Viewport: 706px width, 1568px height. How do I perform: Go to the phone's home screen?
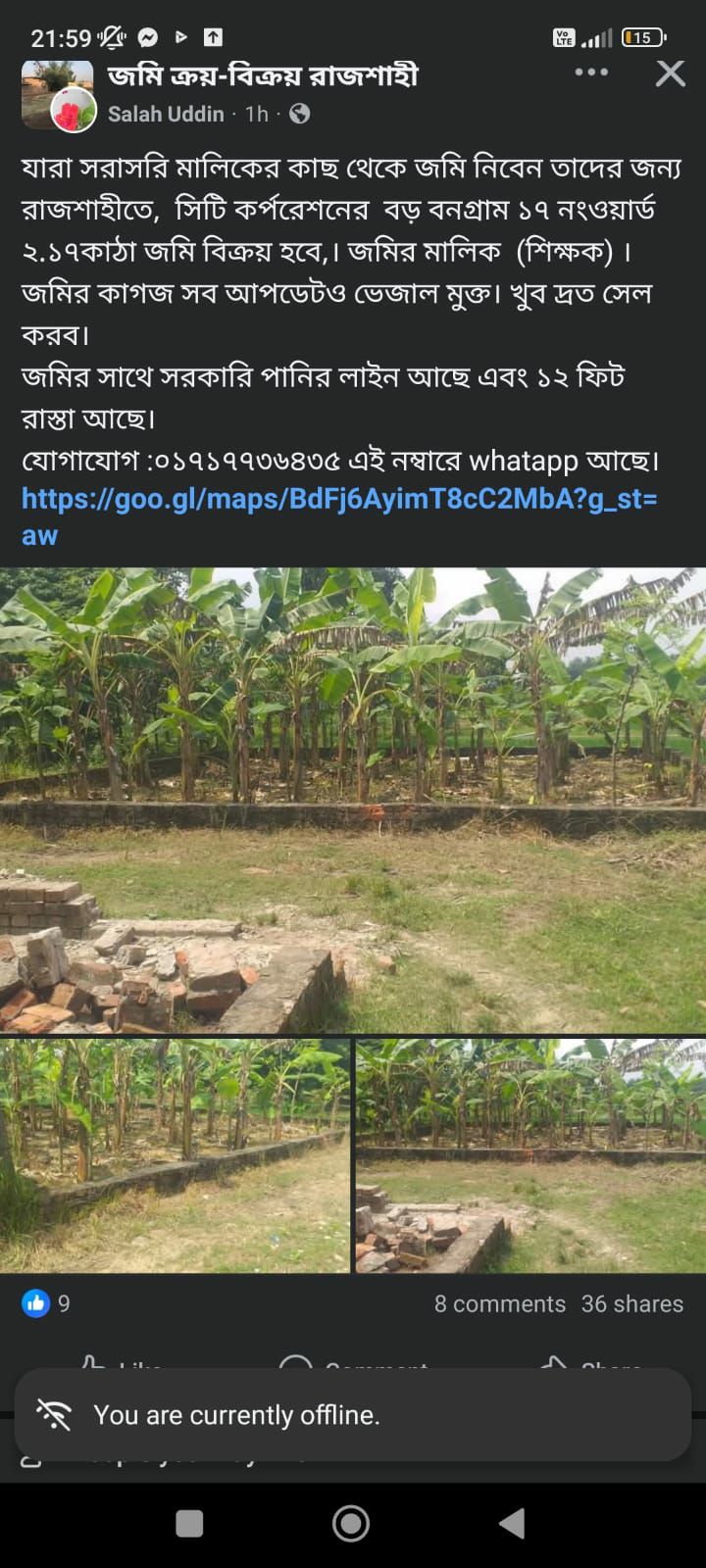pos(351,1524)
